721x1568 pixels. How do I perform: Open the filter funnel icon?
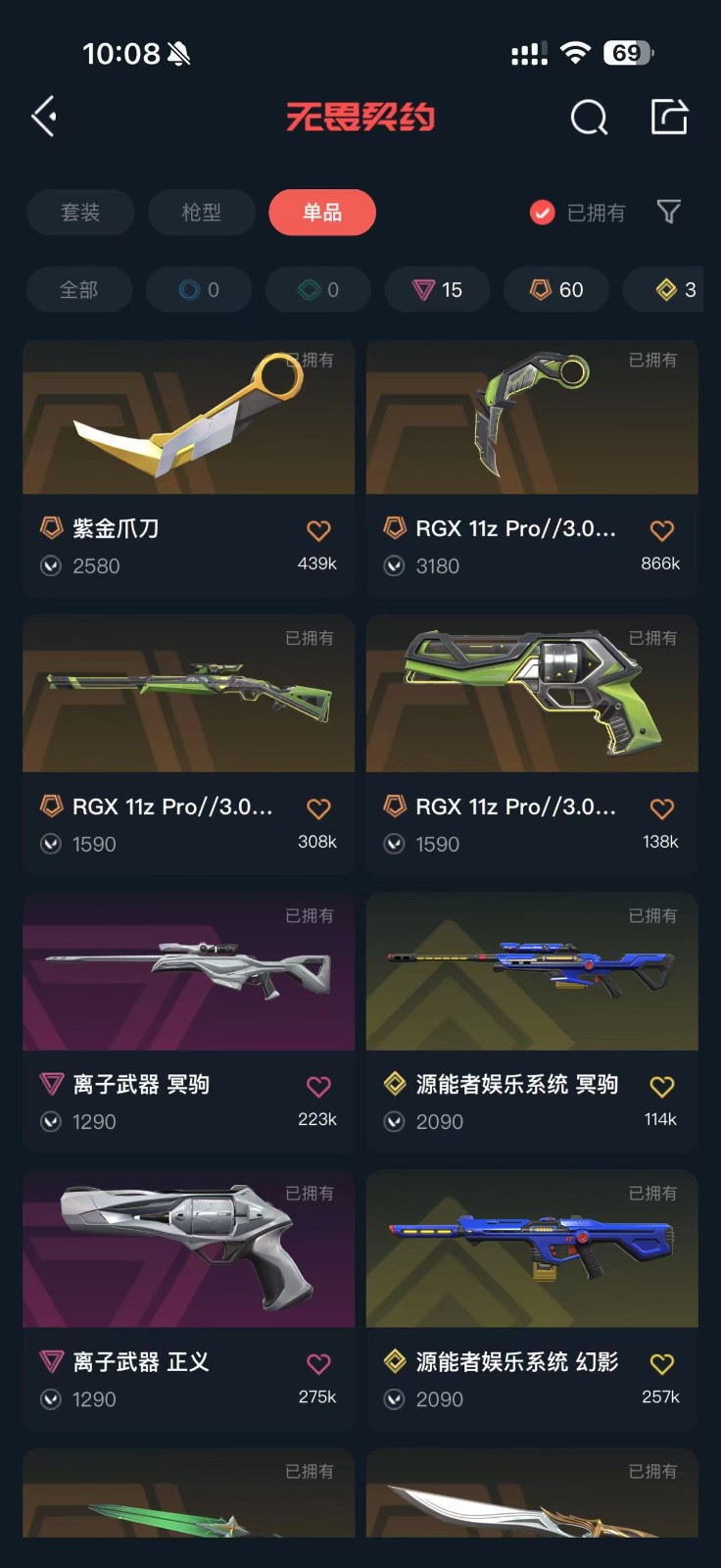(x=668, y=212)
